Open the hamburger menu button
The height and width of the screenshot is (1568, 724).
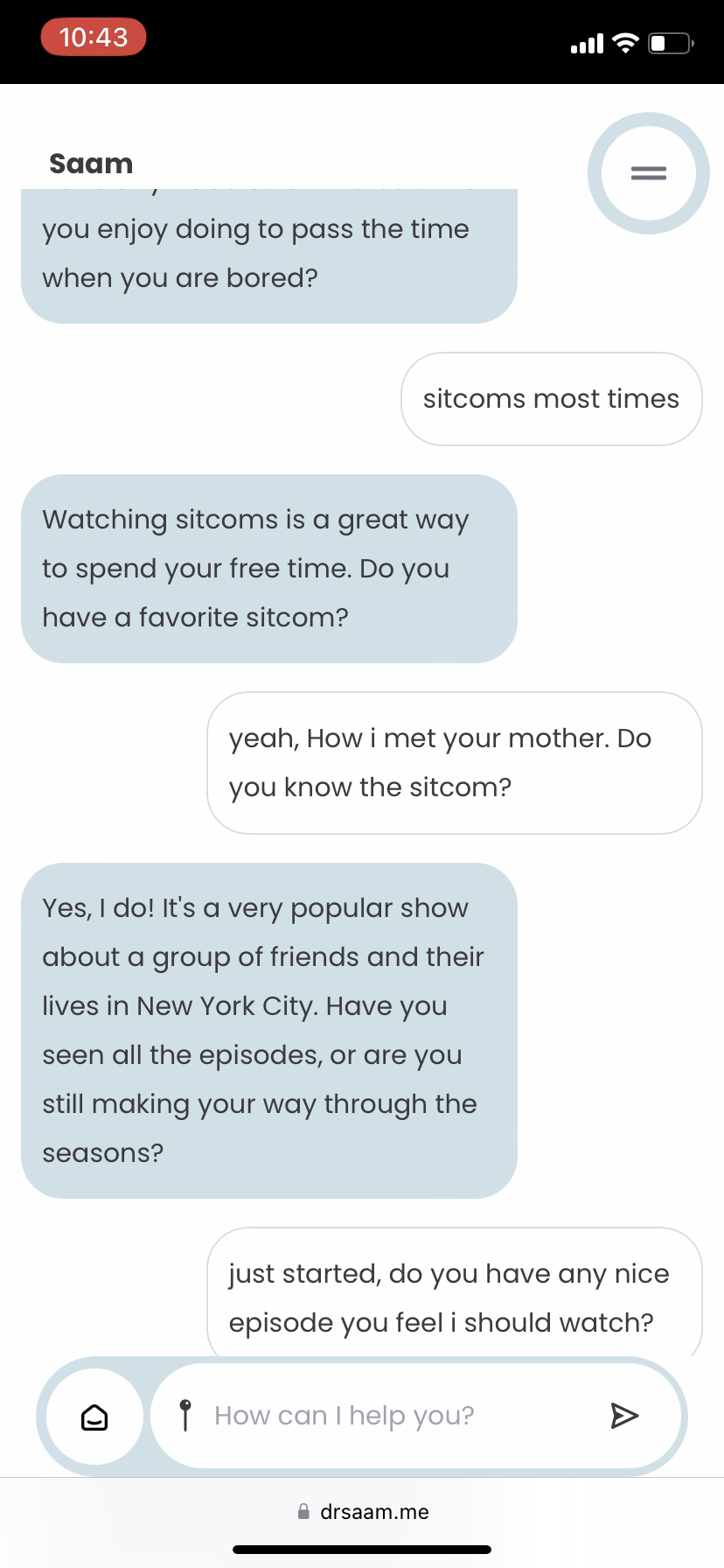tap(648, 173)
